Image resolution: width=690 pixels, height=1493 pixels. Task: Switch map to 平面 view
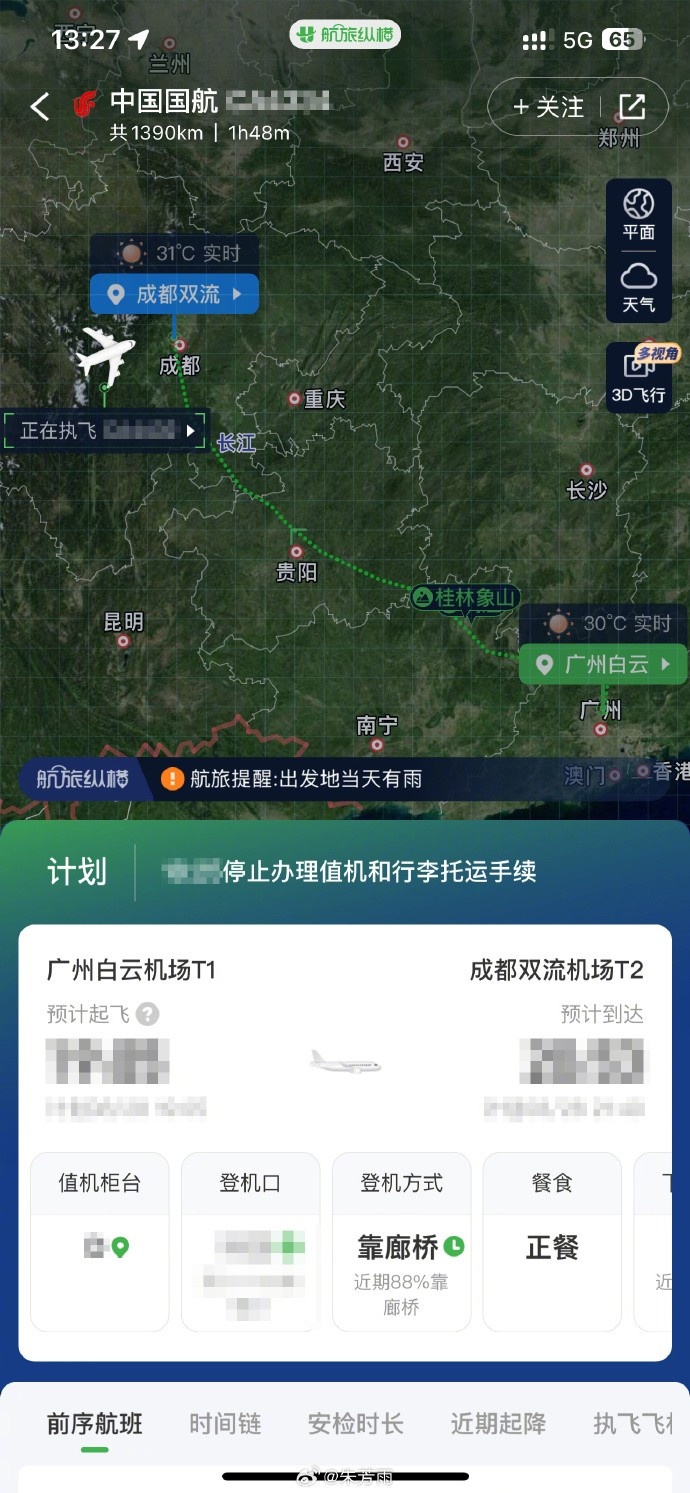[x=638, y=214]
